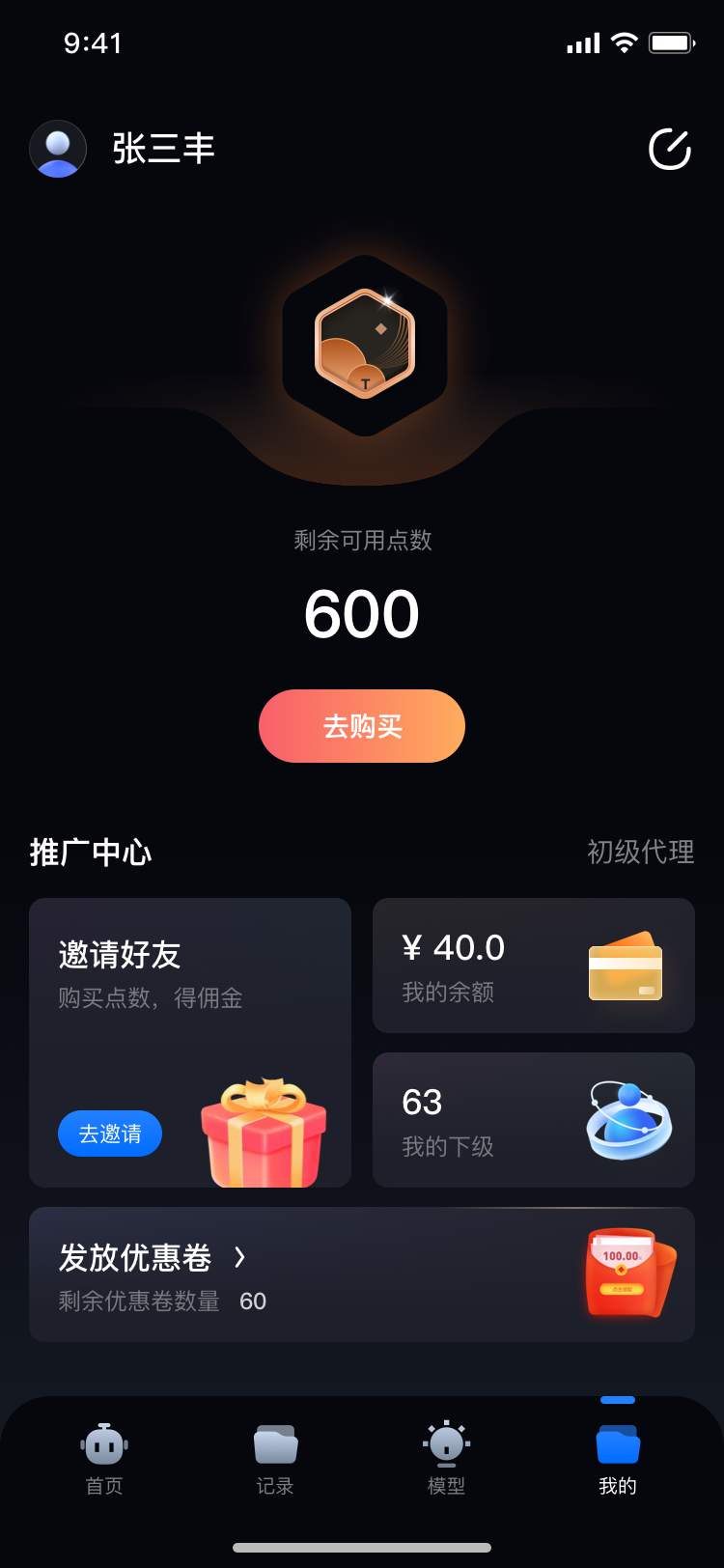This screenshot has height=1568, width=724.
Task: Open the 模型 tab
Action: (x=446, y=1460)
